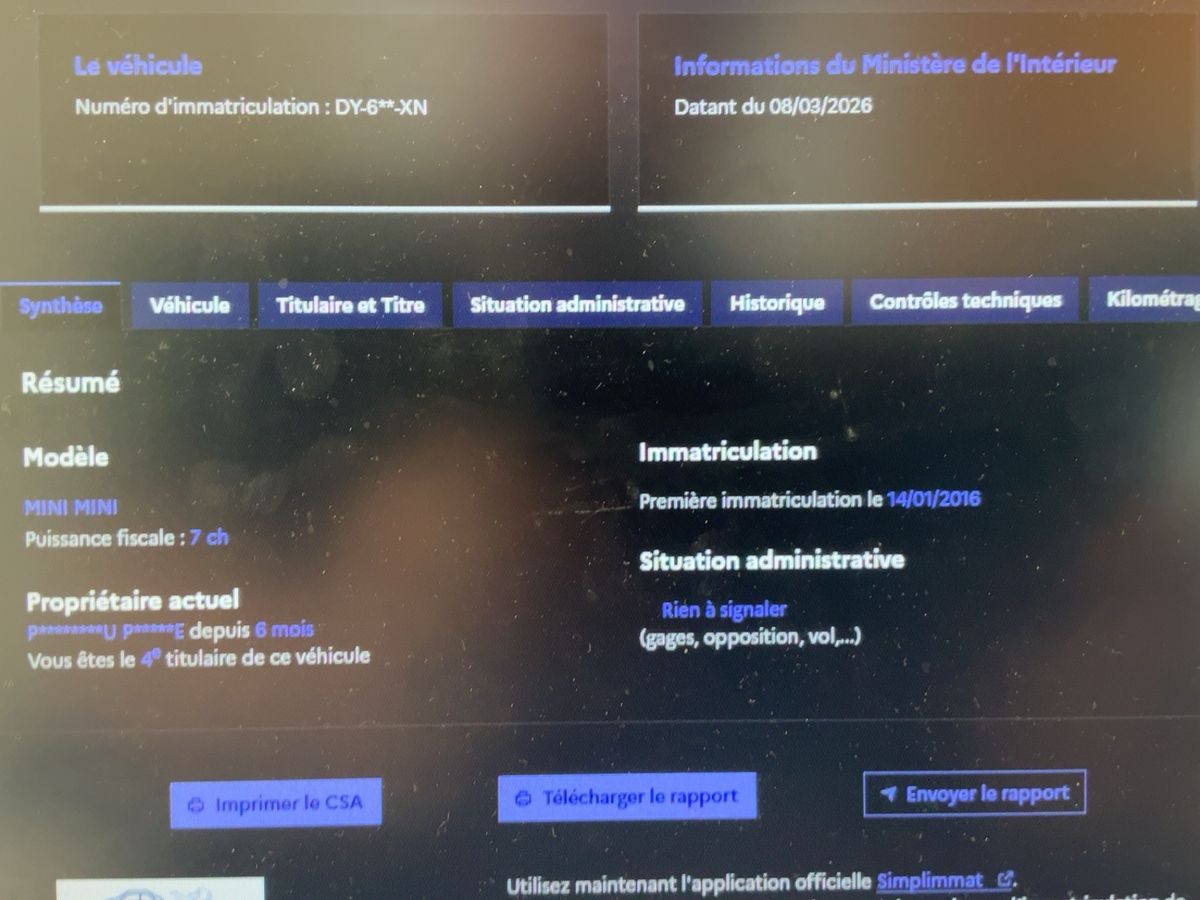Open the Kilométrage tab

(1150, 300)
